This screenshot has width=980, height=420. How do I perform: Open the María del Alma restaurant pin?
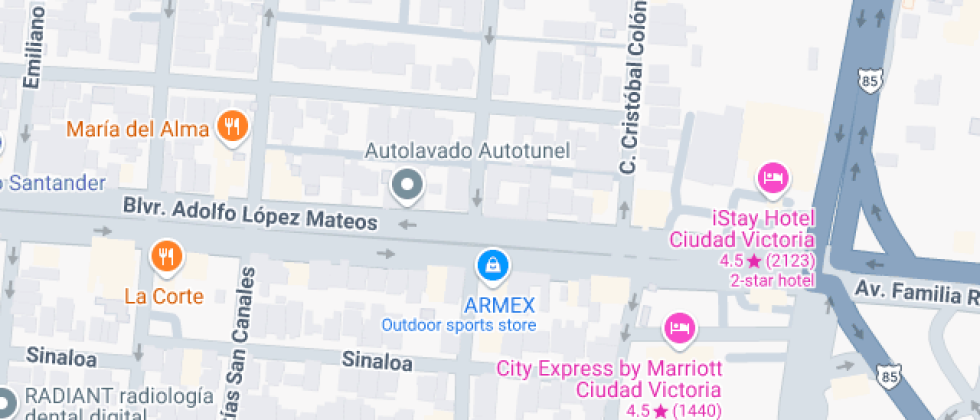point(232,128)
